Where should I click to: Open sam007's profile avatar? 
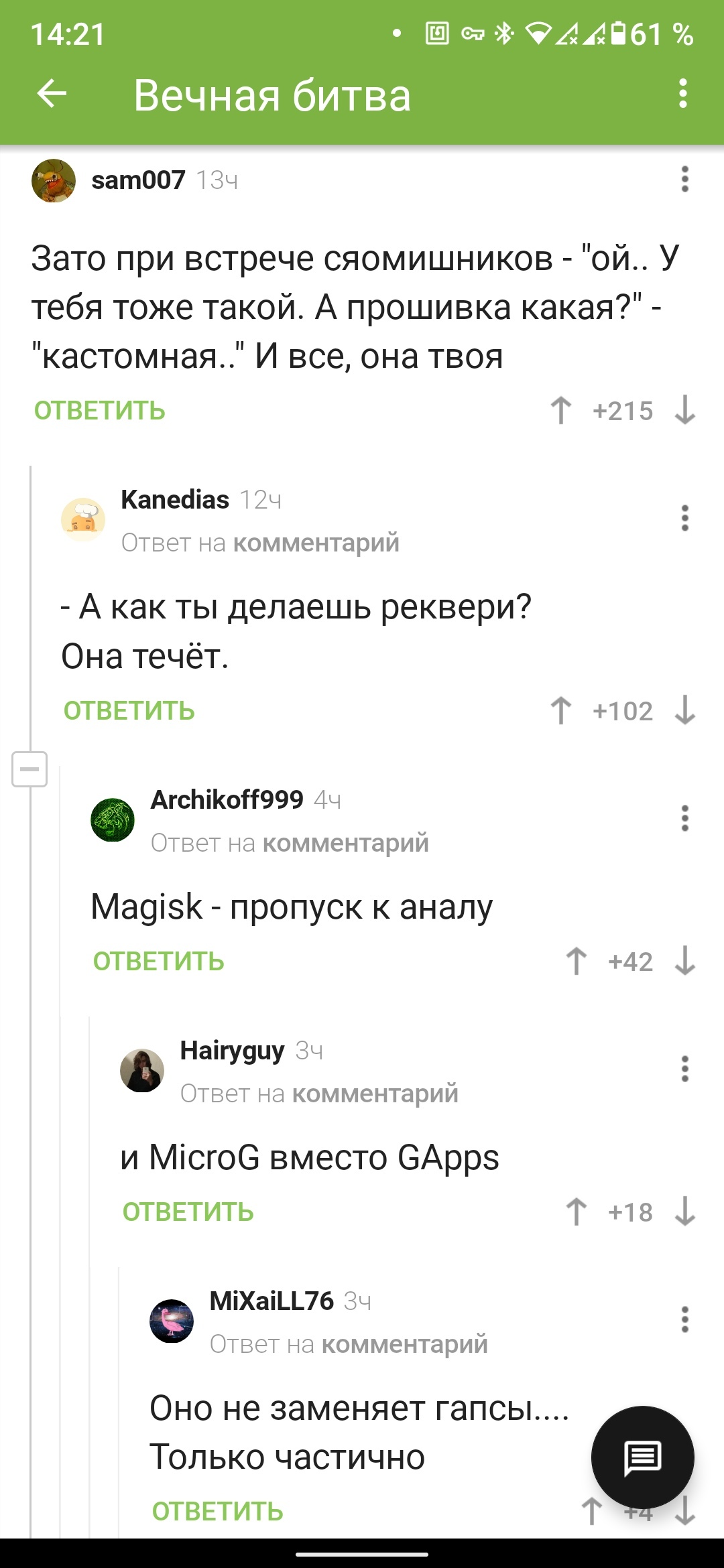point(54,180)
